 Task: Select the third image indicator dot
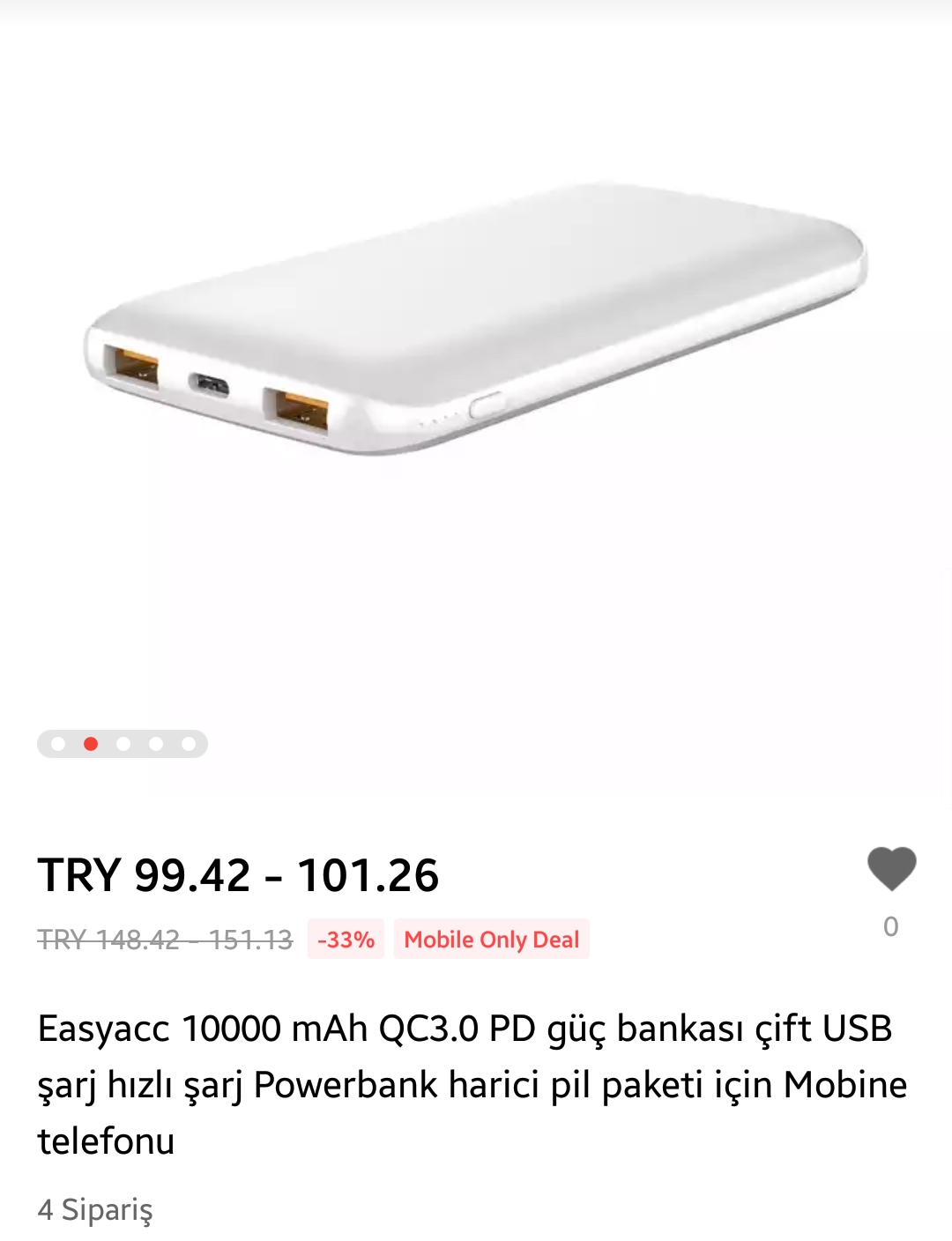(x=123, y=744)
